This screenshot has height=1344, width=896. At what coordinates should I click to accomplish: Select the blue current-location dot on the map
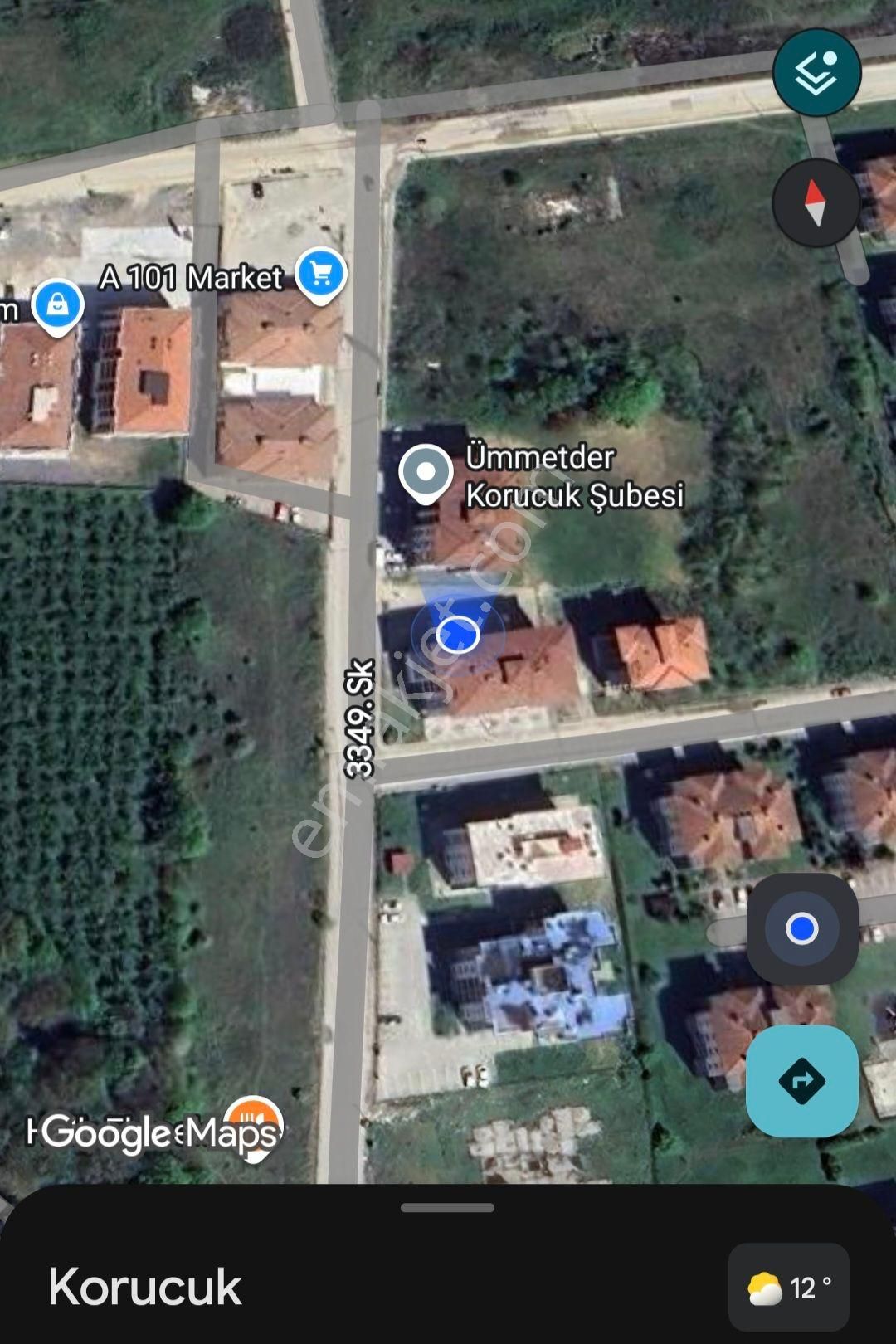click(459, 635)
